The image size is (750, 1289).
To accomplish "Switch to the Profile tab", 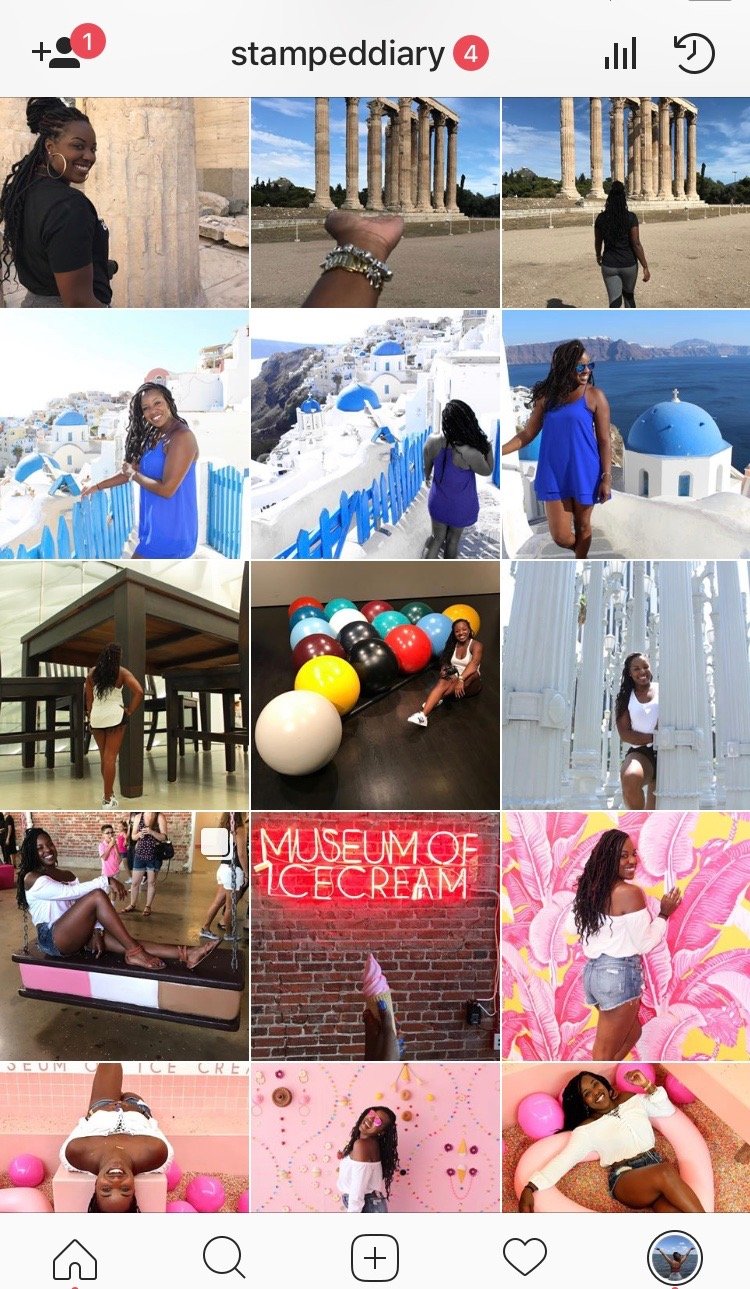I will (674, 1257).
